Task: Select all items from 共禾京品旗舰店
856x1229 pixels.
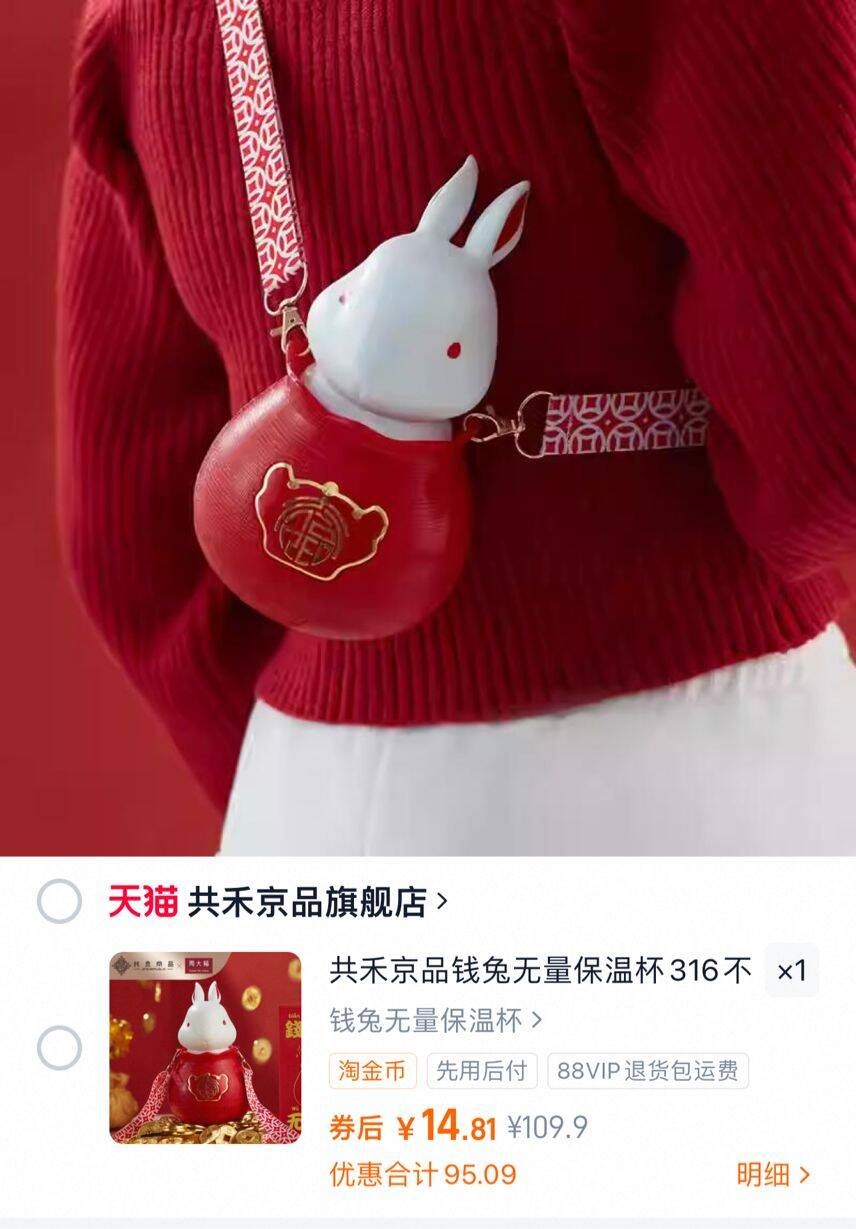Action: click(59, 902)
